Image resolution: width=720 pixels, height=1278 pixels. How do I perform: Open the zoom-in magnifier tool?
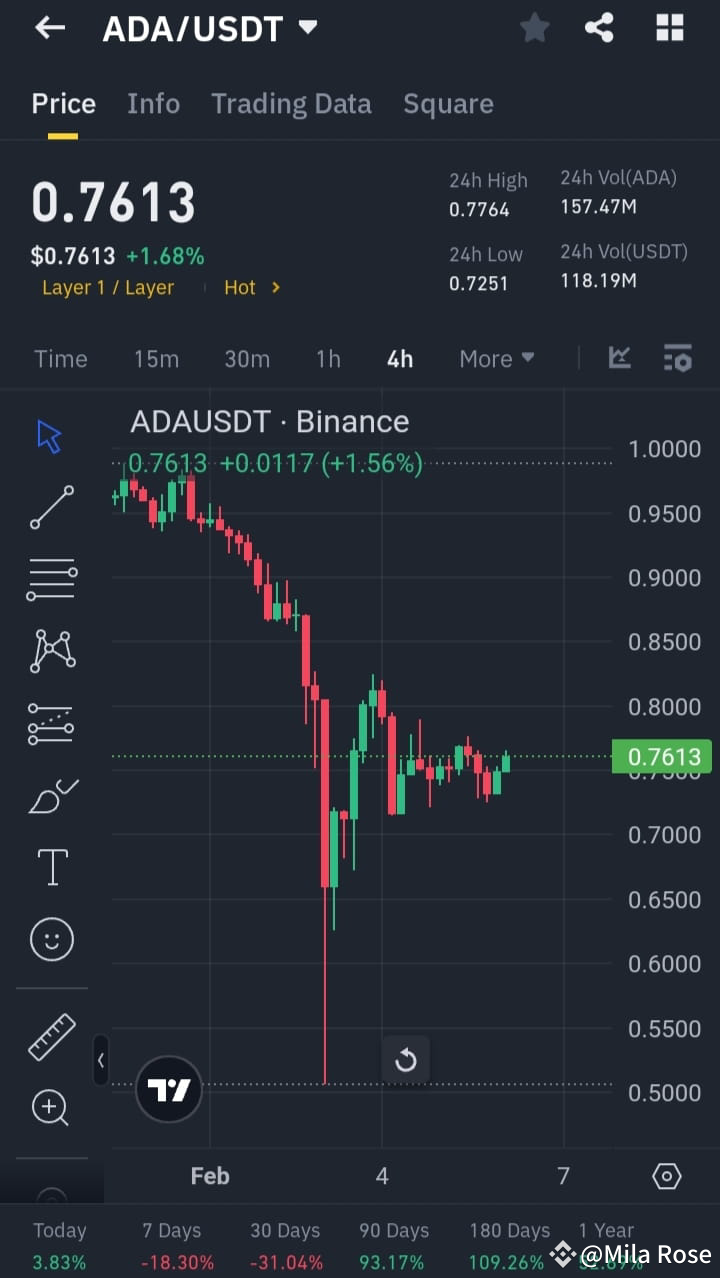coord(51,1107)
